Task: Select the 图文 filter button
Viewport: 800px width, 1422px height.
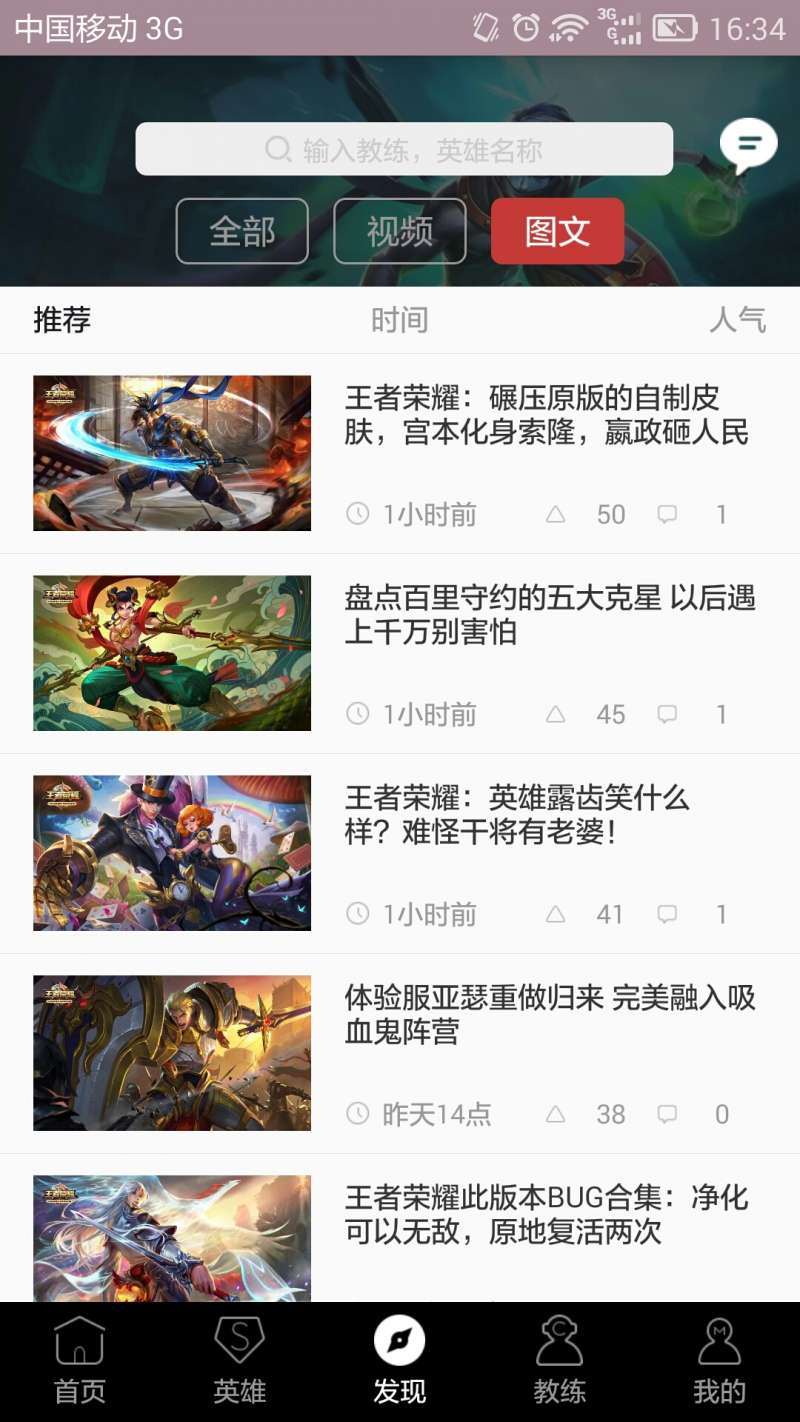Action: [x=558, y=231]
